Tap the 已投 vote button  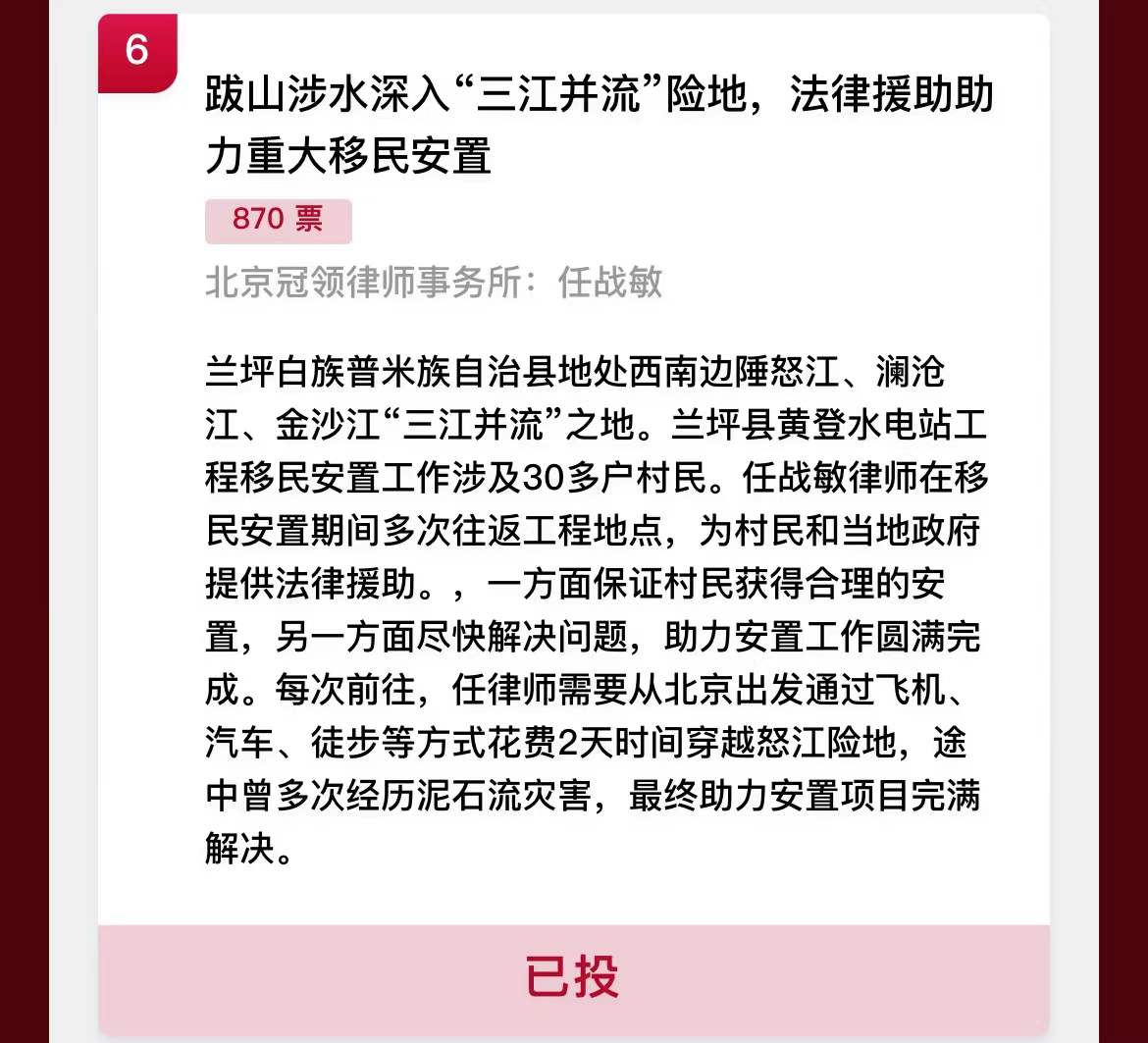pos(573,975)
